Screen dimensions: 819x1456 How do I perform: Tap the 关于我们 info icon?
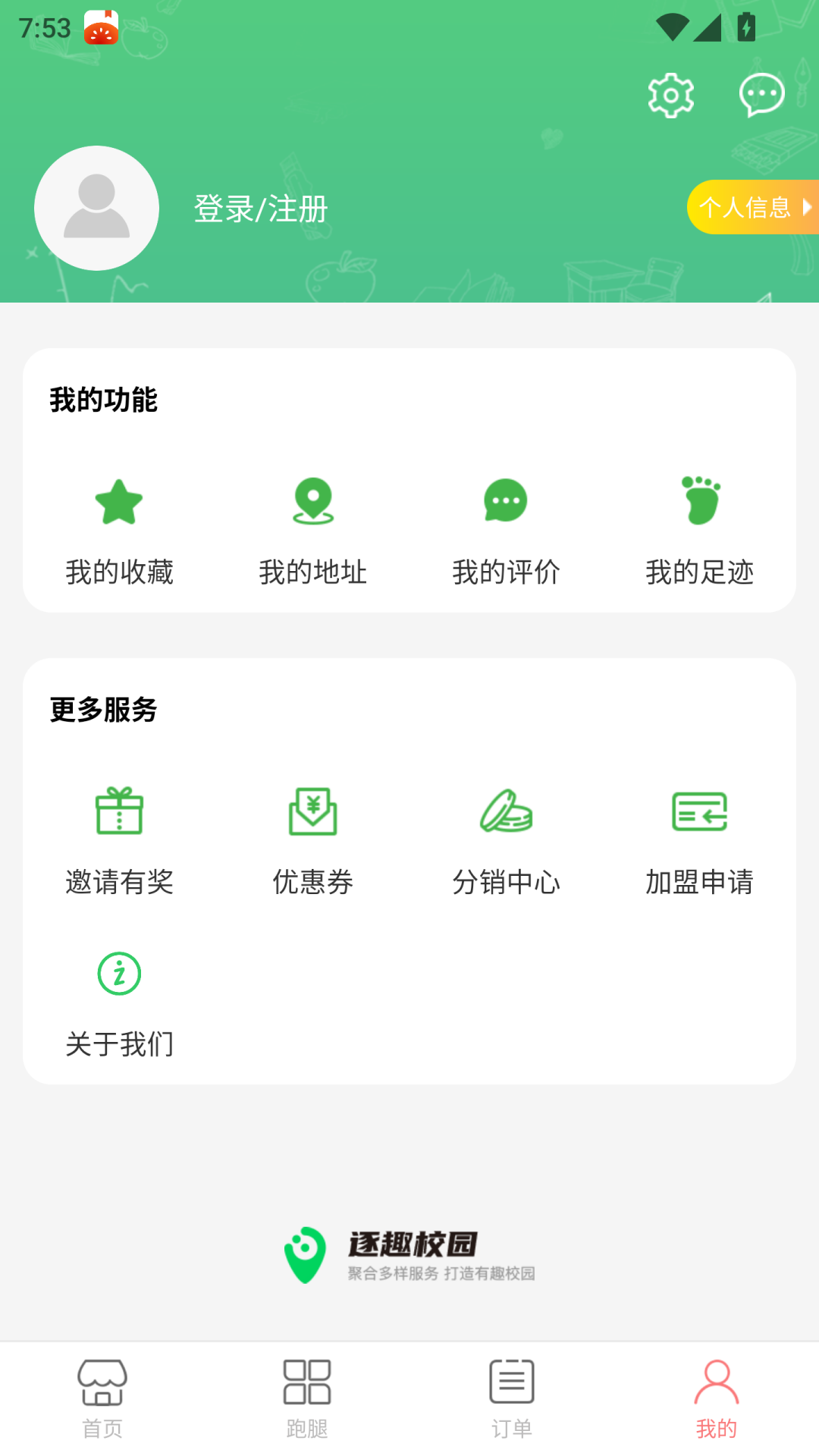coord(119,974)
